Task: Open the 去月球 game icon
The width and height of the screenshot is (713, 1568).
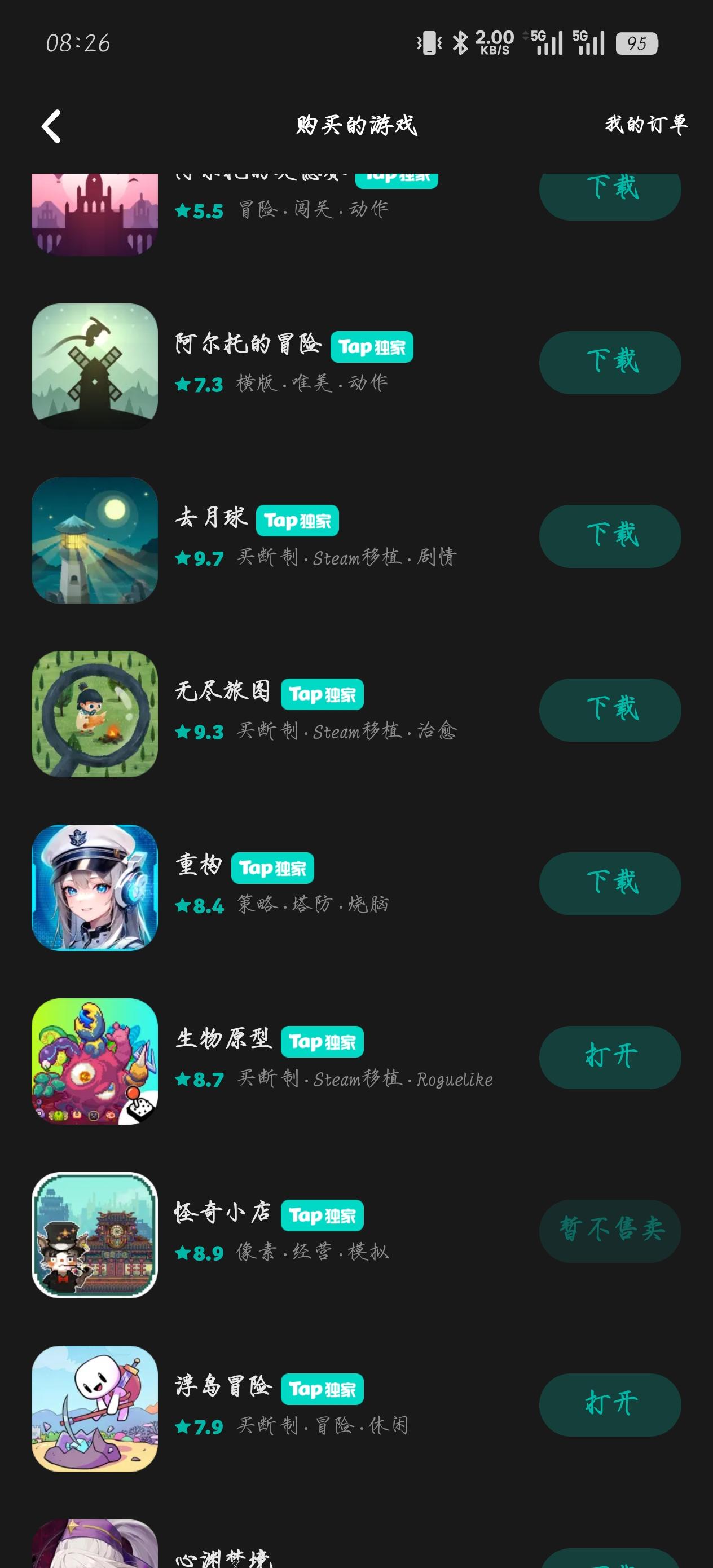Action: coord(94,539)
